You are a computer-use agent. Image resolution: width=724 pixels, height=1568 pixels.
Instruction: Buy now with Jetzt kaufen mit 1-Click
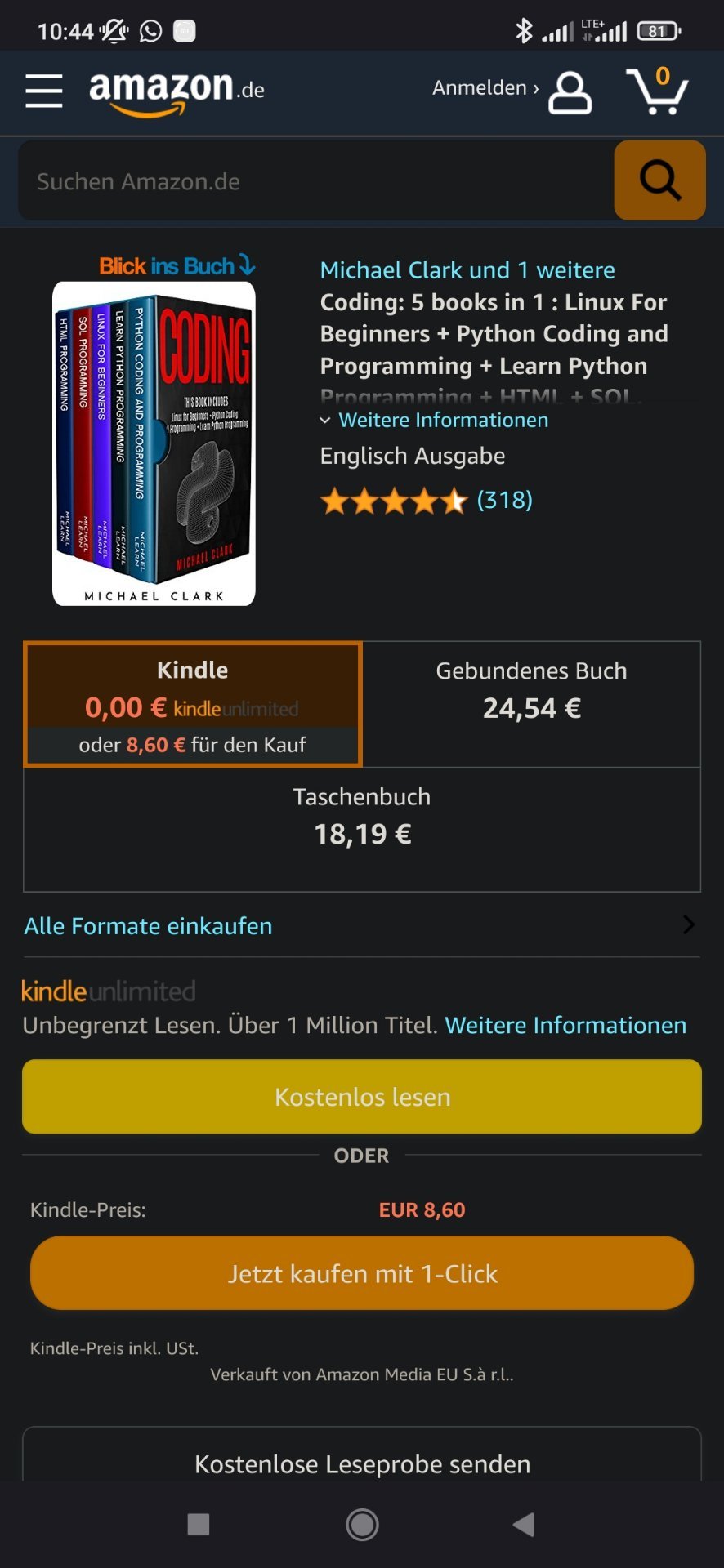(362, 1274)
